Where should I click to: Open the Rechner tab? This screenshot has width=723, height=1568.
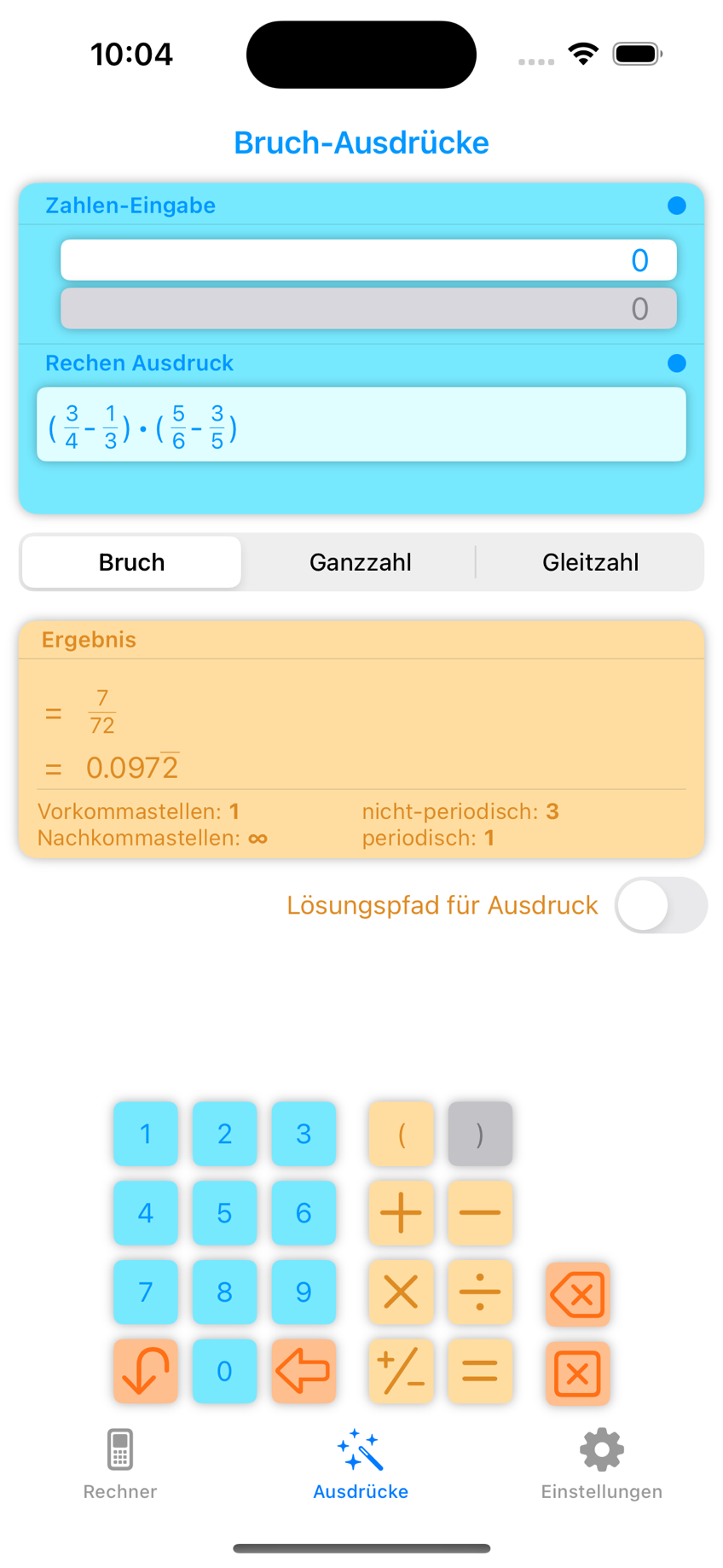click(x=120, y=1464)
